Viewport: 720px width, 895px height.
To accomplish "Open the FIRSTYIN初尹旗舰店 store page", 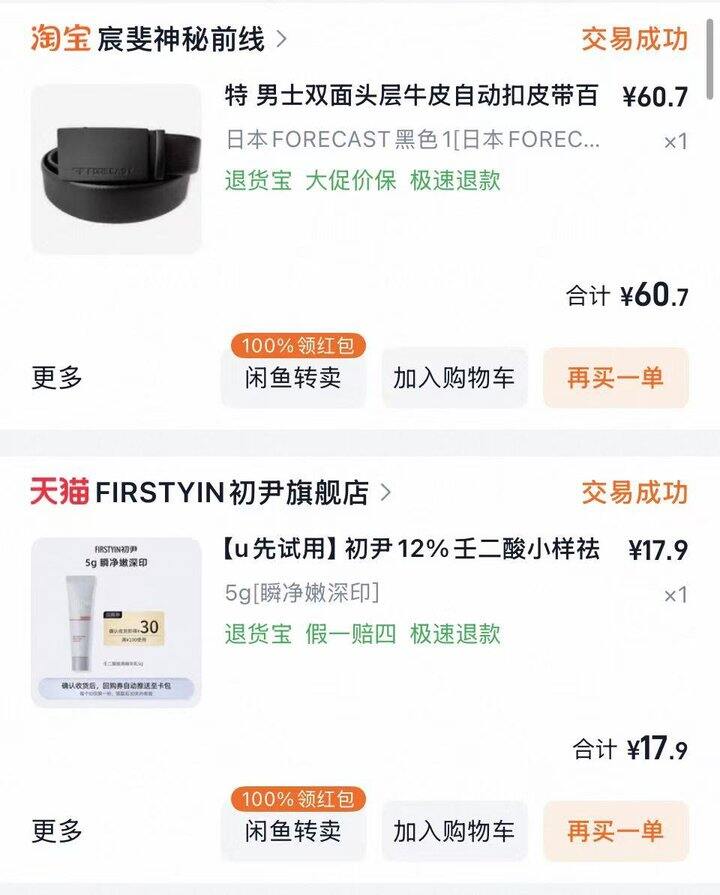I will pos(232,492).
